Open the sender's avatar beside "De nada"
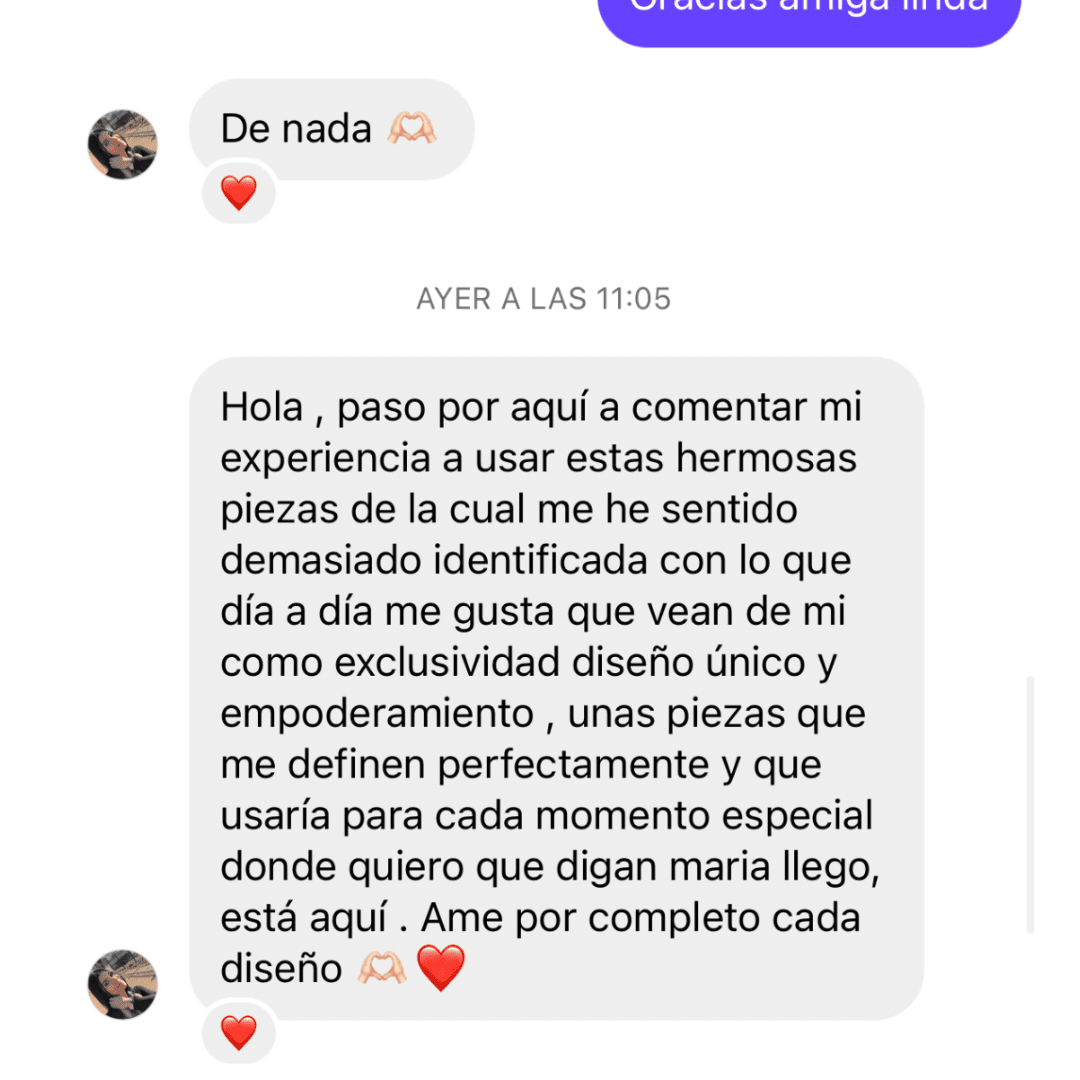The image size is (1080, 1080). point(123,145)
